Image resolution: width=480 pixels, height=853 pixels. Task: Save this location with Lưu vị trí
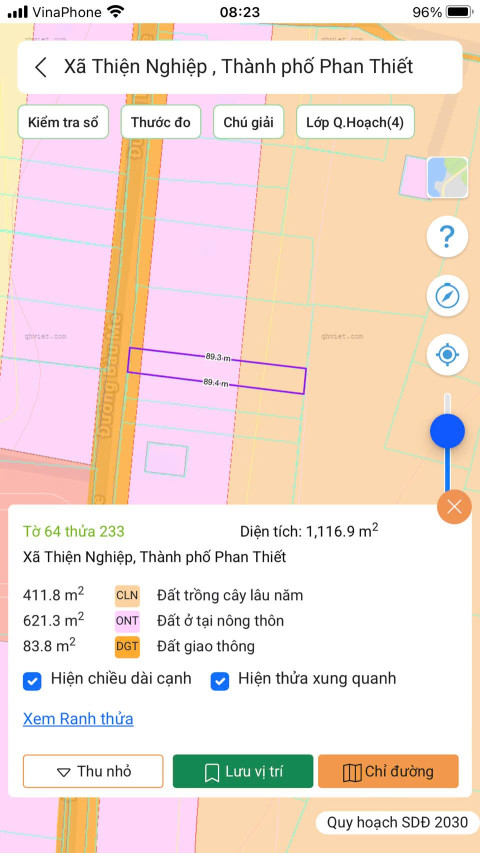coord(243,771)
